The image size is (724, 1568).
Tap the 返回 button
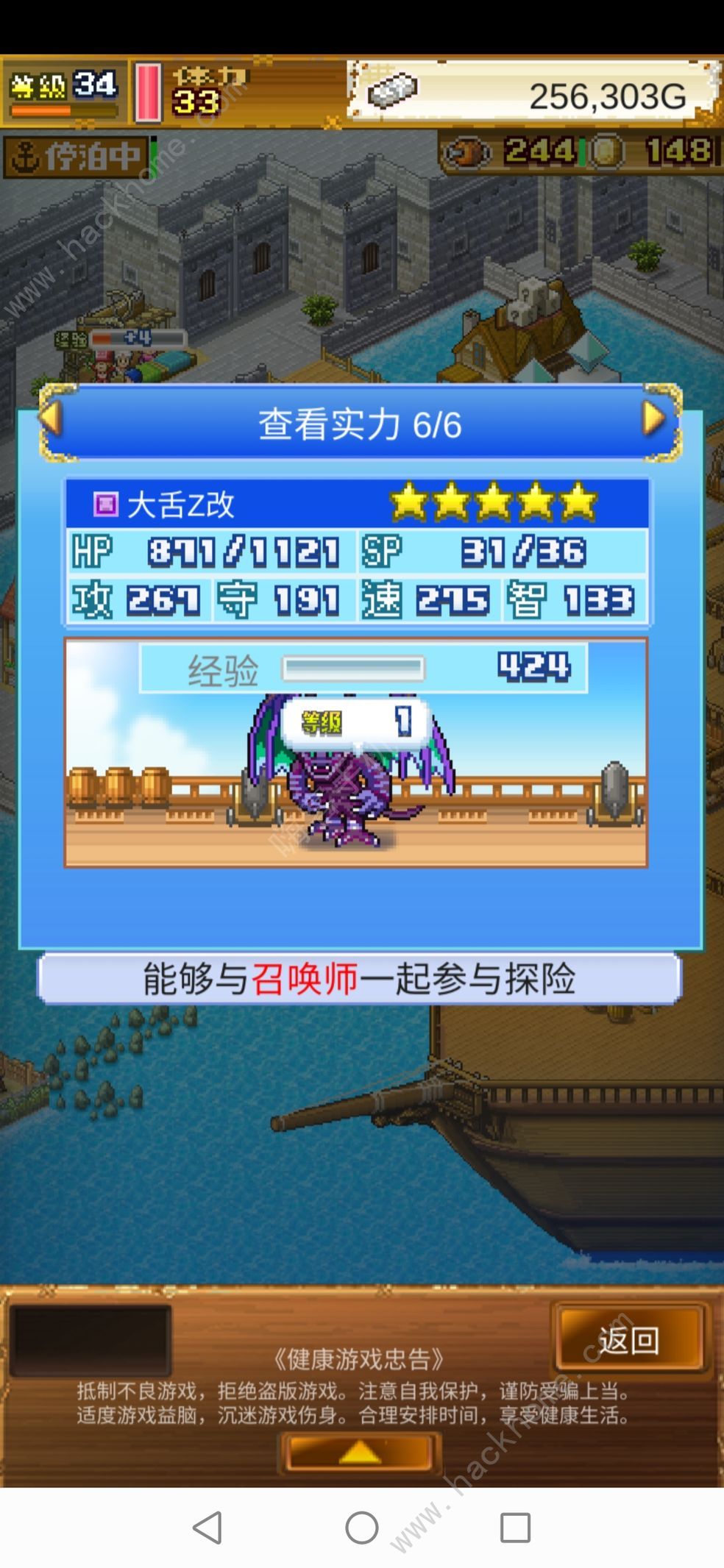point(629,1340)
